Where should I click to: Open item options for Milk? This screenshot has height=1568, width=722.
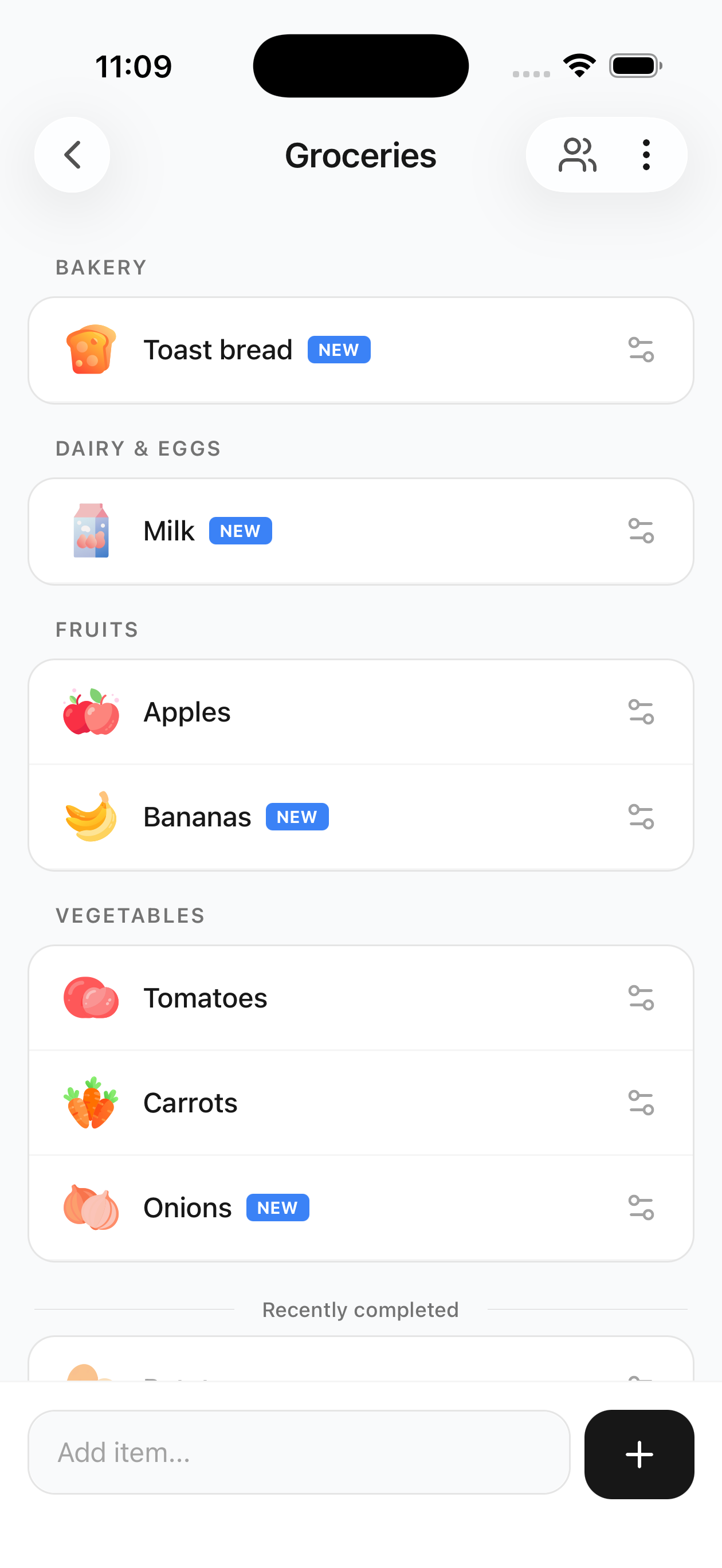tap(641, 531)
